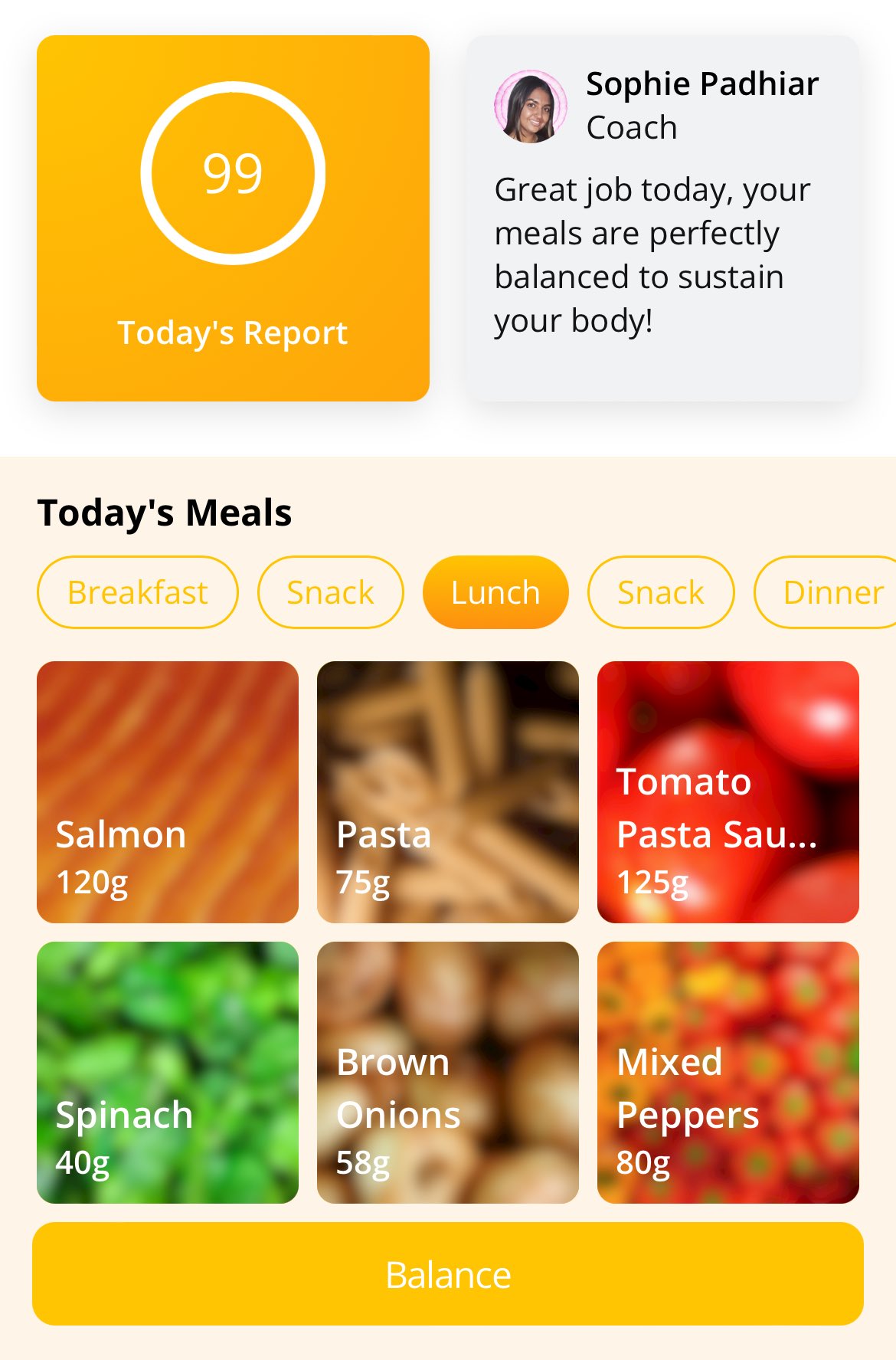Open the Pasta 75g food tile
This screenshot has width=896, height=1360.
click(448, 792)
